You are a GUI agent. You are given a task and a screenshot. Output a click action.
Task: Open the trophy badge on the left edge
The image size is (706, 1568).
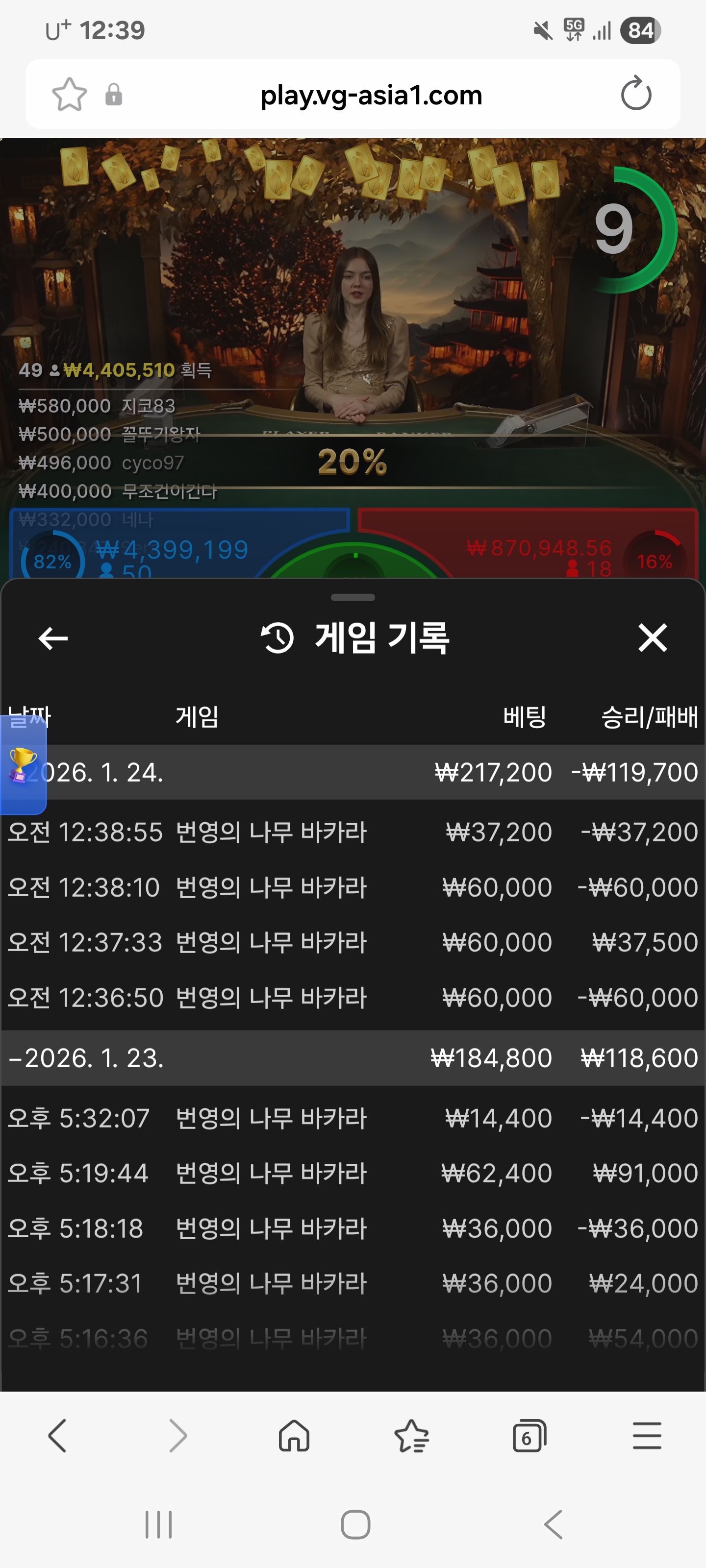pyautogui.click(x=23, y=764)
